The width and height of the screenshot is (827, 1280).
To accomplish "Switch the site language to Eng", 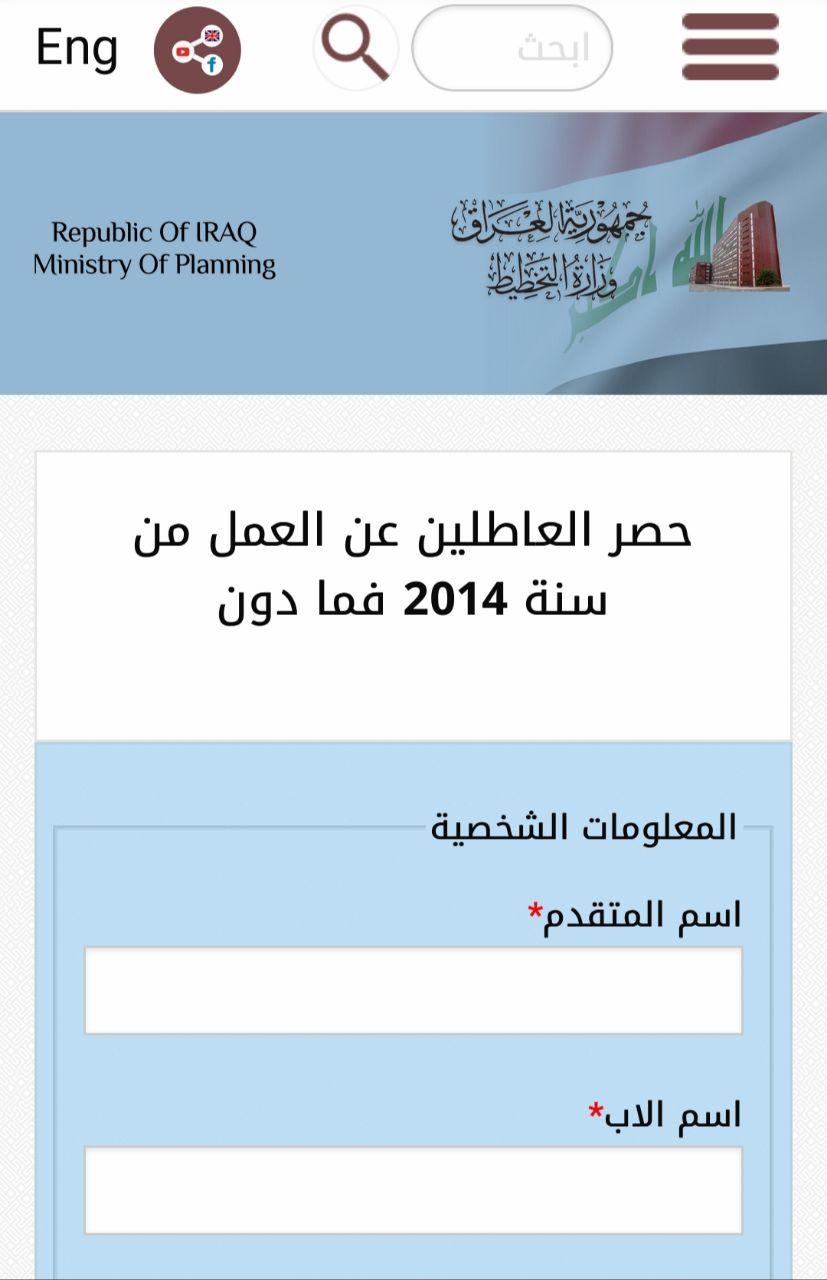I will coord(76,48).
